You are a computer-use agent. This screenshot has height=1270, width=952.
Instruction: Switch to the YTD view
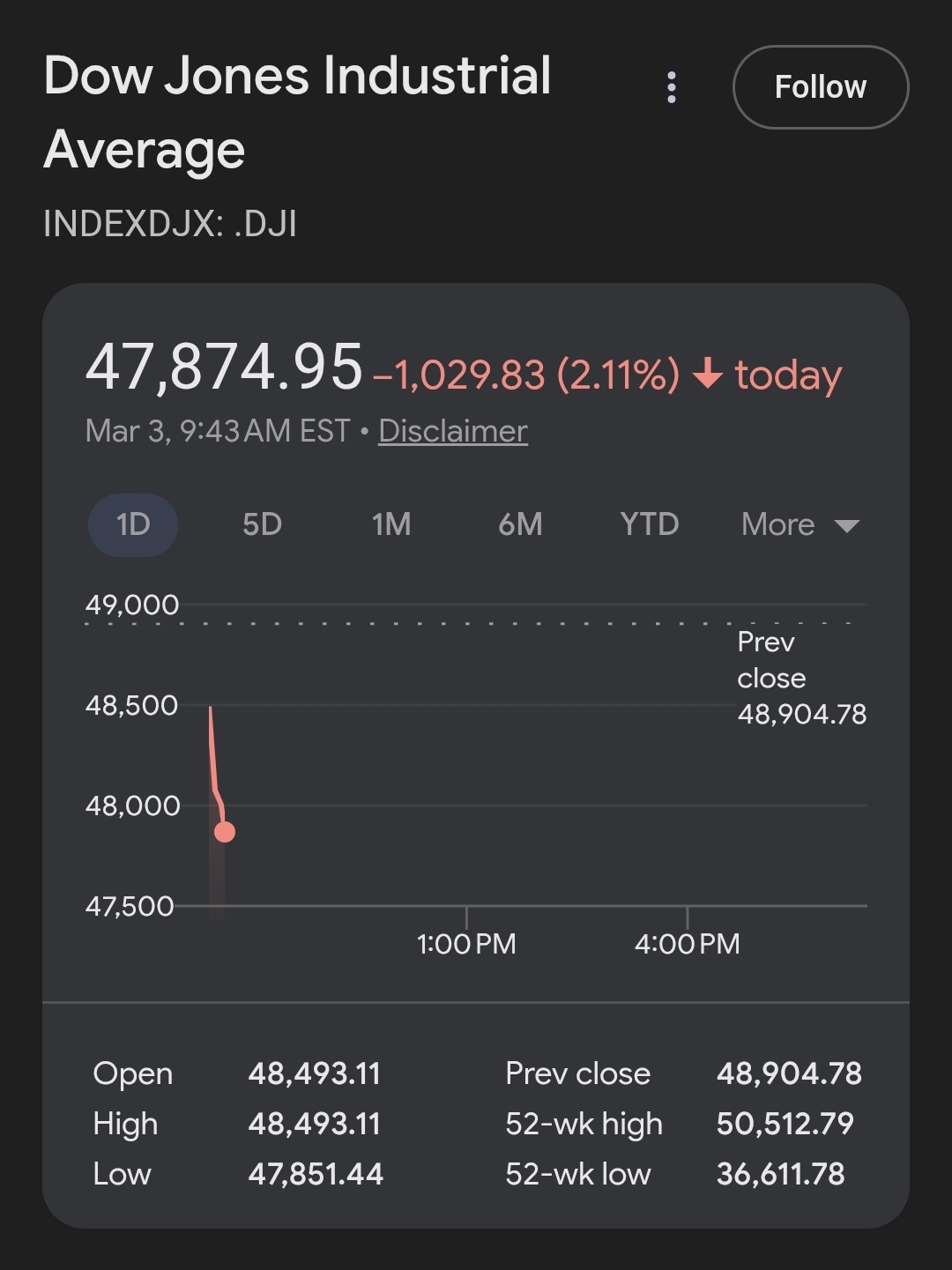click(650, 524)
